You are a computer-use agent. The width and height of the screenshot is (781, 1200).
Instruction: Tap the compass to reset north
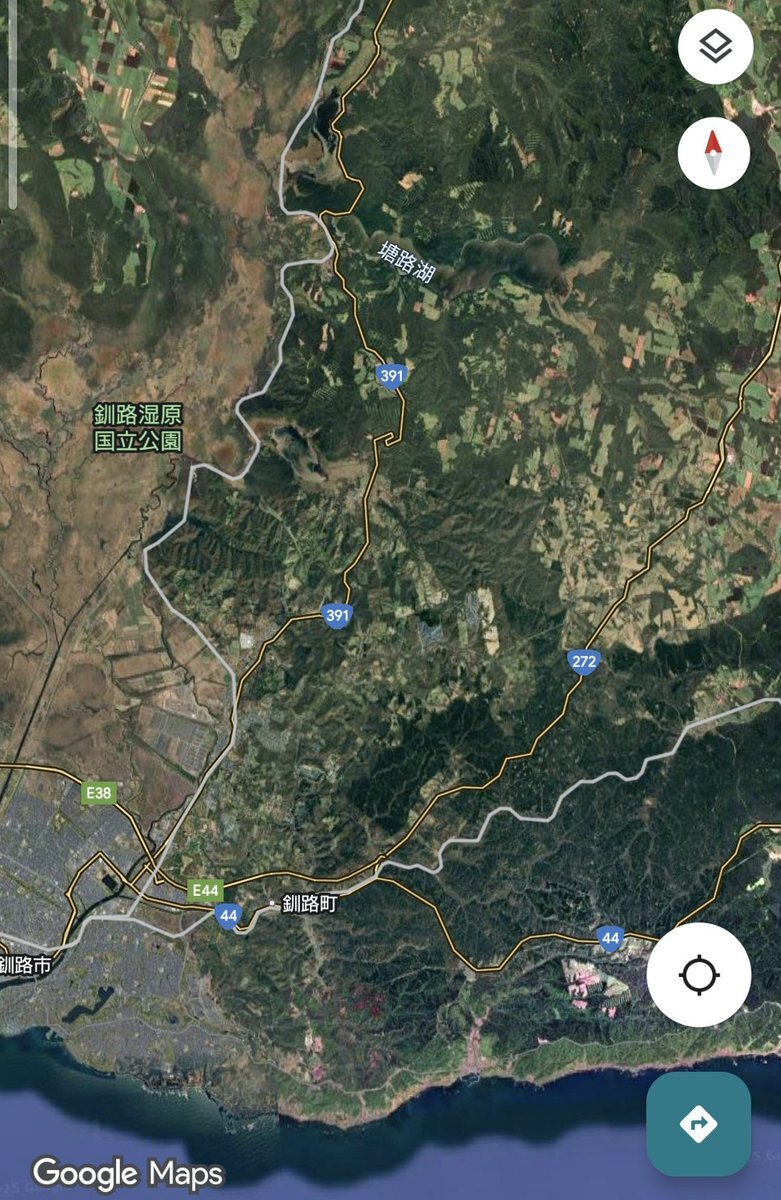[714, 153]
